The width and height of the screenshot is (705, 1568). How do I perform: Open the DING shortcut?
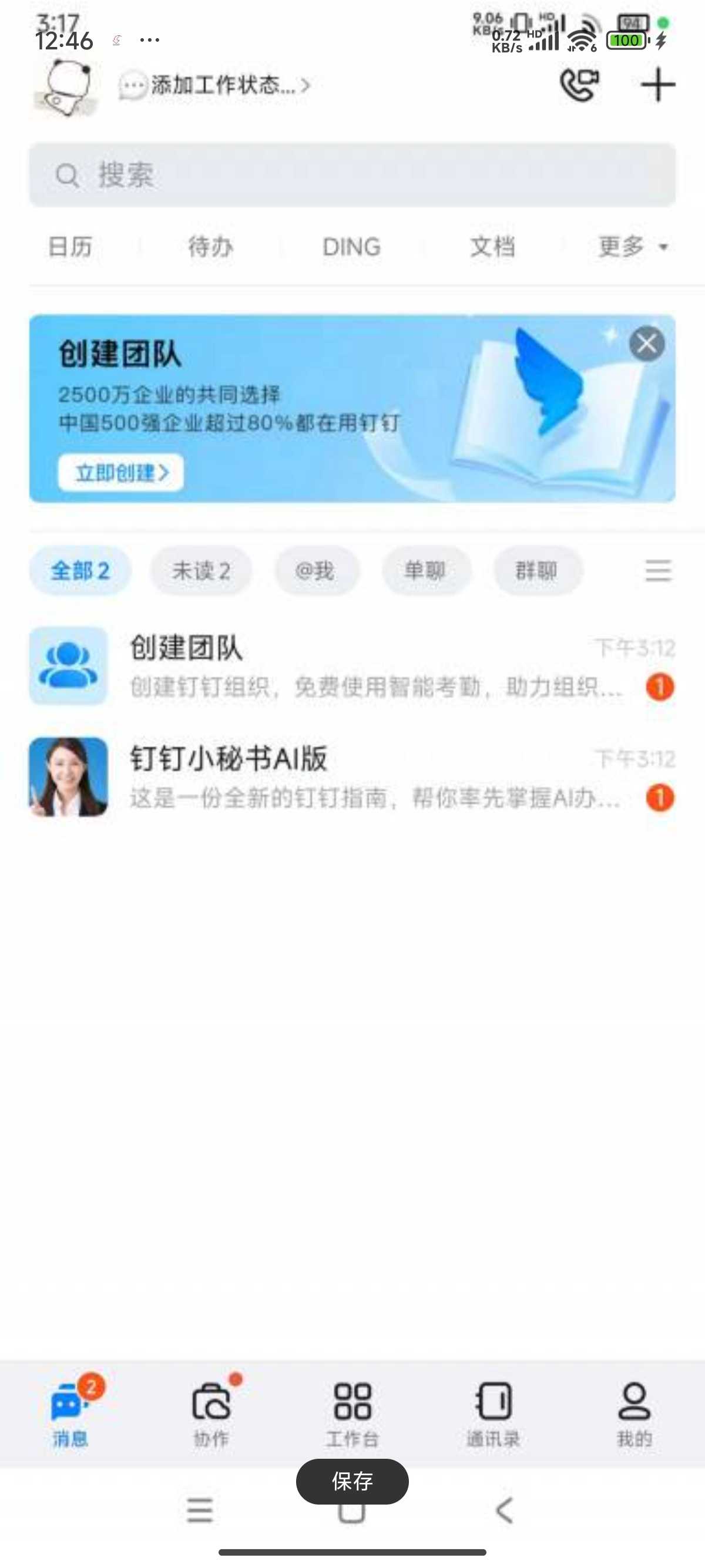point(351,247)
